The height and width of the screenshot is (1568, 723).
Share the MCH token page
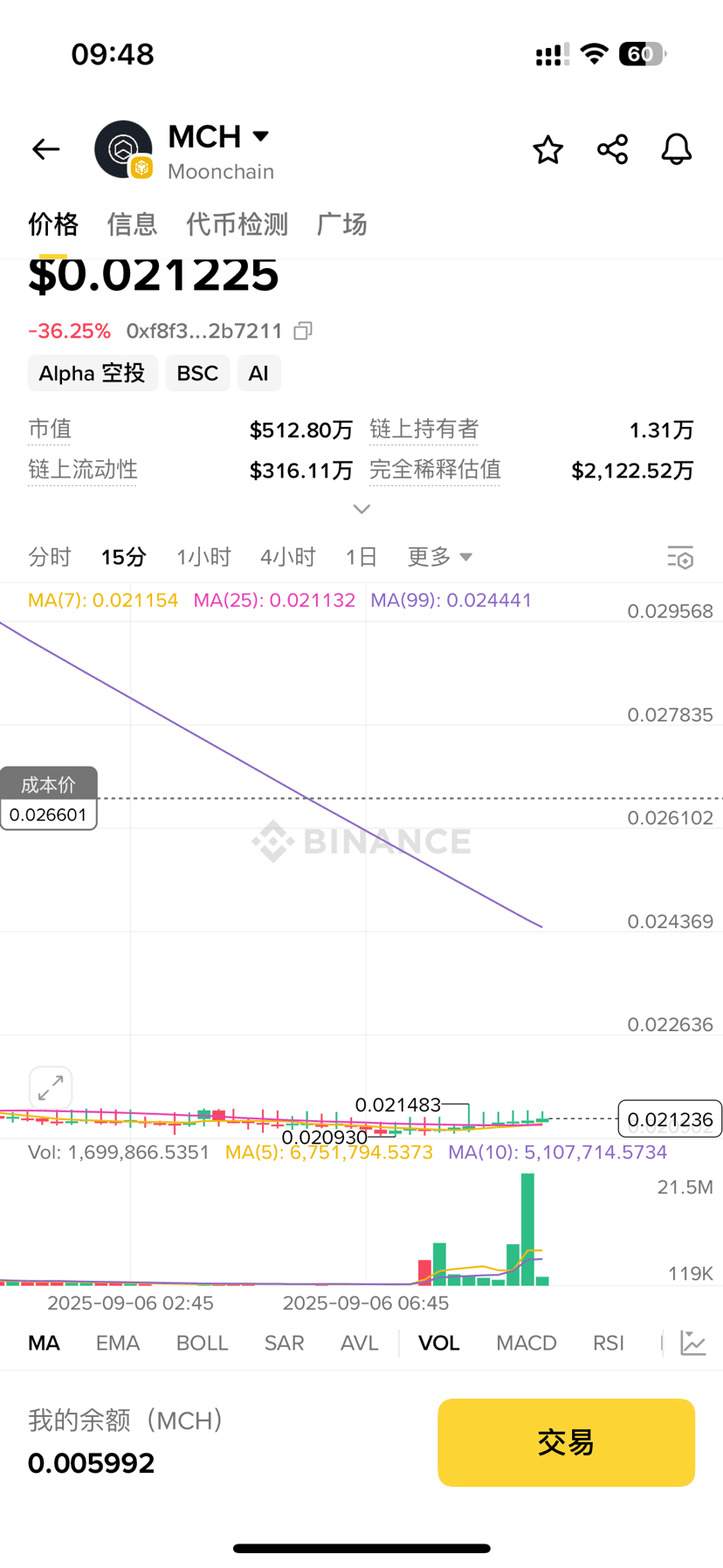pos(611,149)
